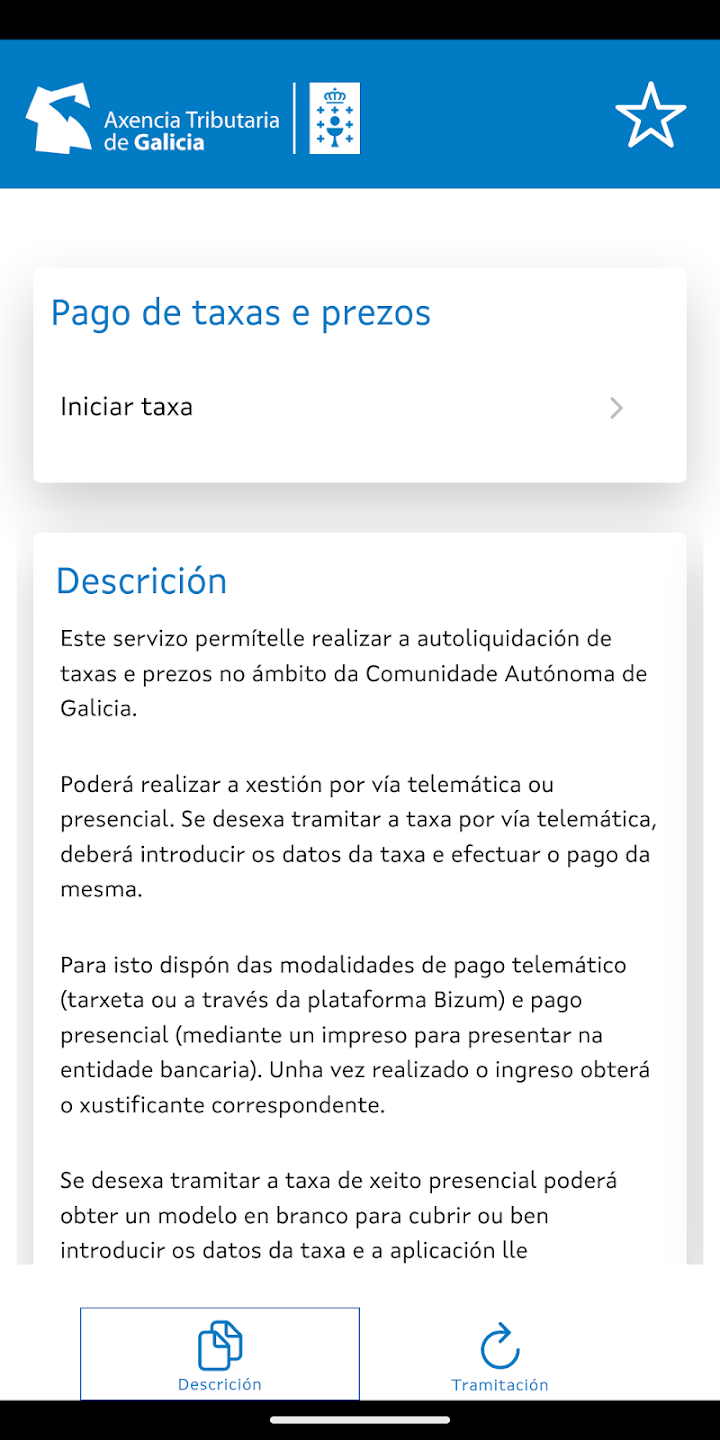Open the Iniciar taxa detail view
720x1440 pixels.
click(x=127, y=407)
